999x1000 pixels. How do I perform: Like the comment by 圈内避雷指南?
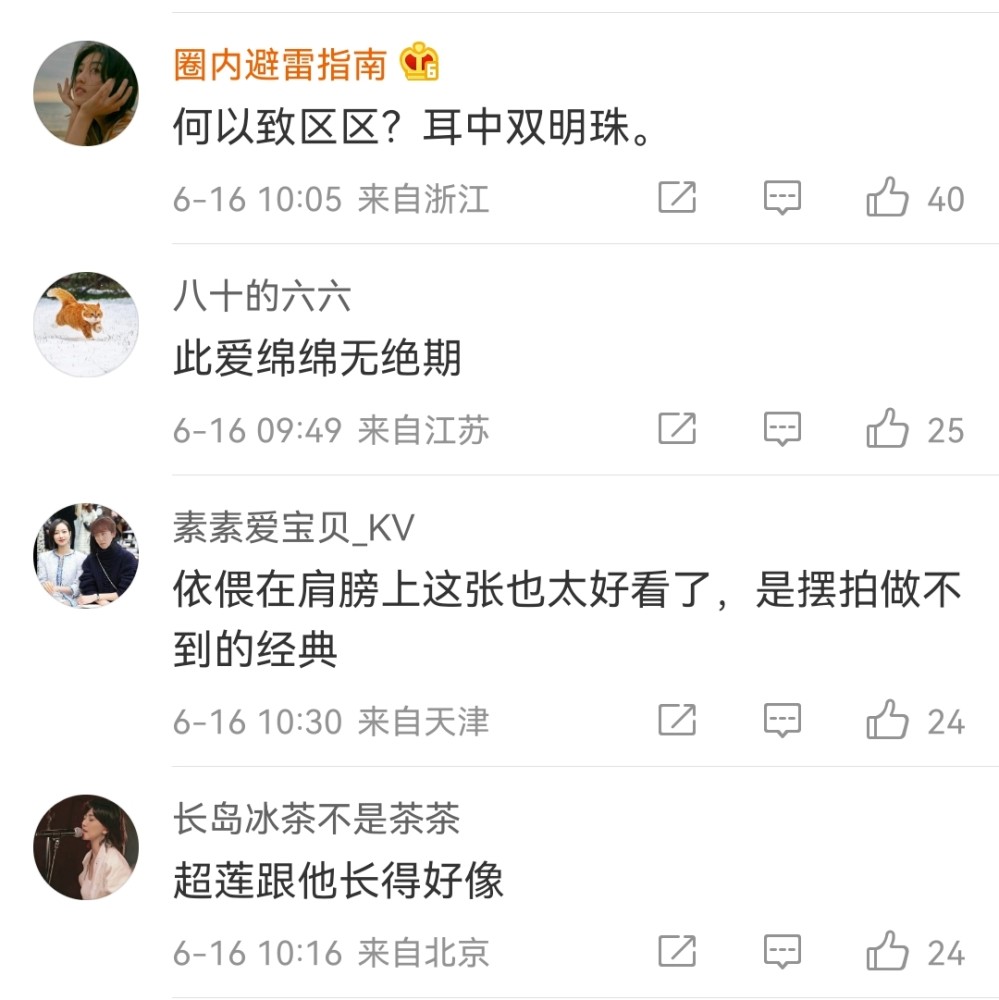click(887, 198)
